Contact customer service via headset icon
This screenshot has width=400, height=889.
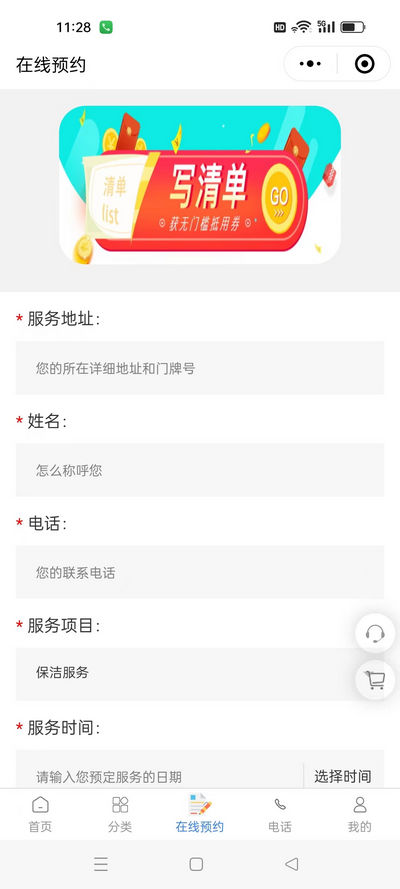click(x=375, y=633)
